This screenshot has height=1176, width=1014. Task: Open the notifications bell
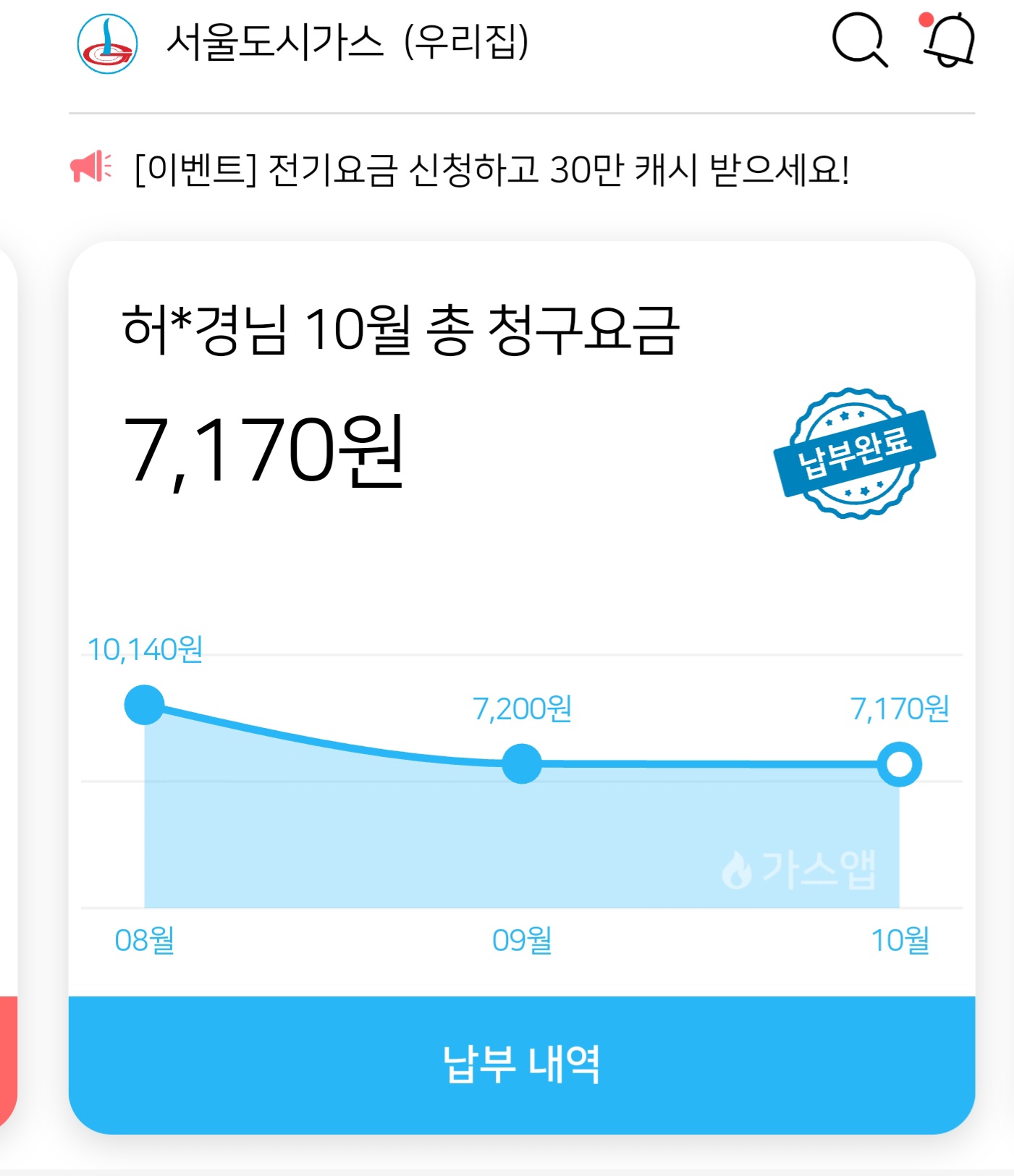point(950,41)
